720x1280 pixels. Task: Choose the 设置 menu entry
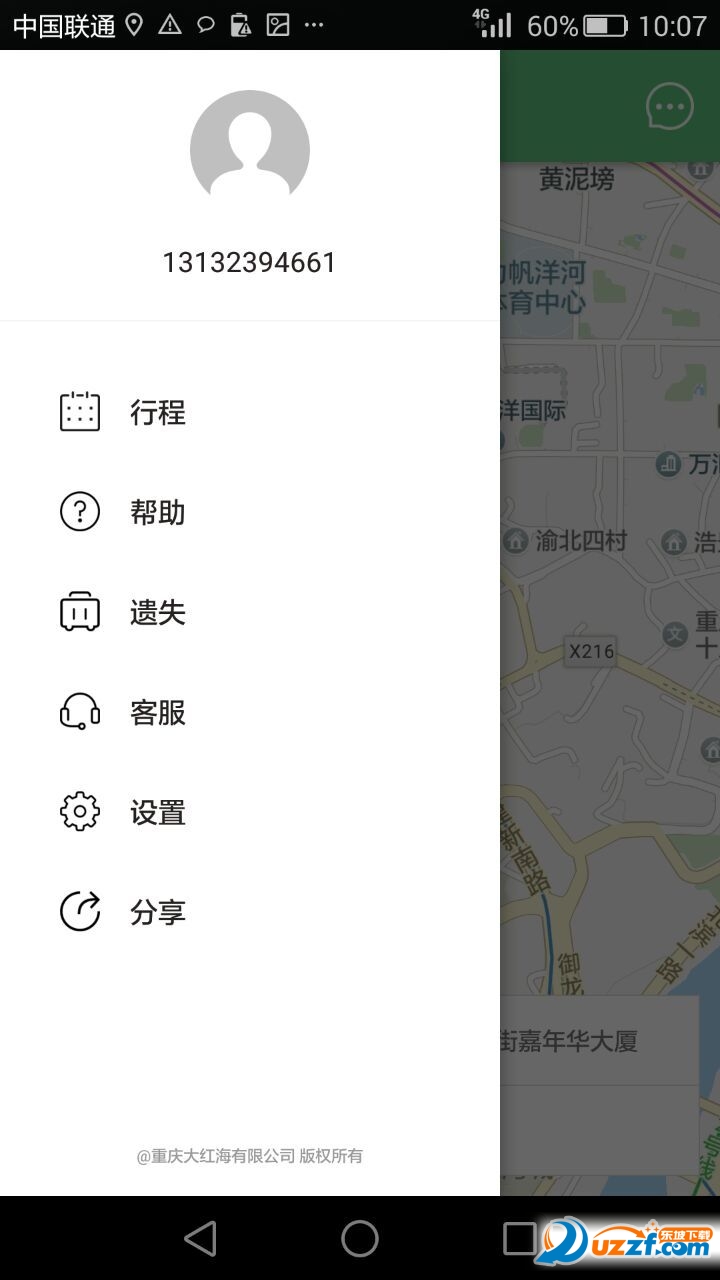[158, 813]
